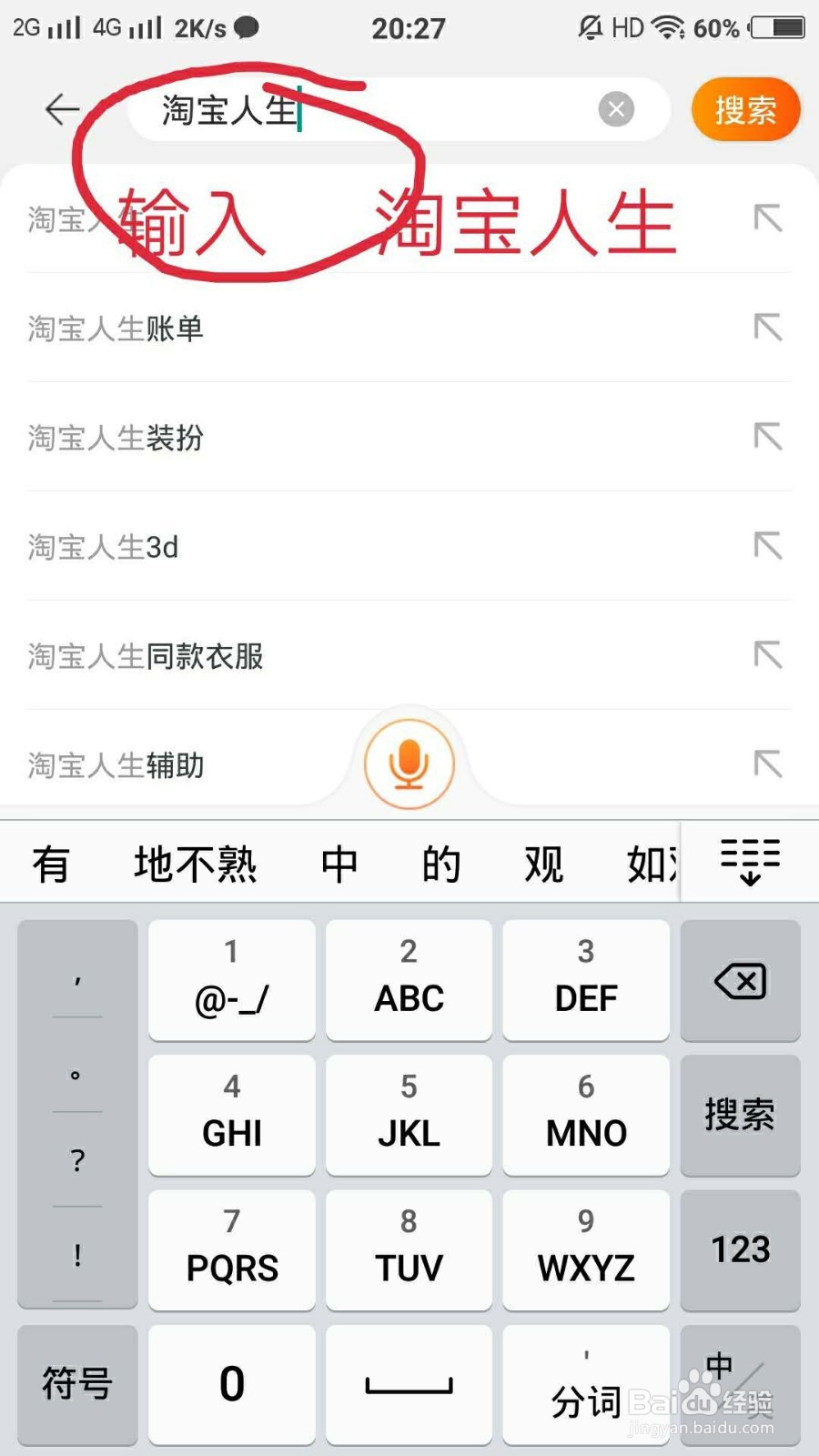This screenshot has width=819, height=1456.
Task: Tap the orange 搜索 search button
Action: pos(745,109)
